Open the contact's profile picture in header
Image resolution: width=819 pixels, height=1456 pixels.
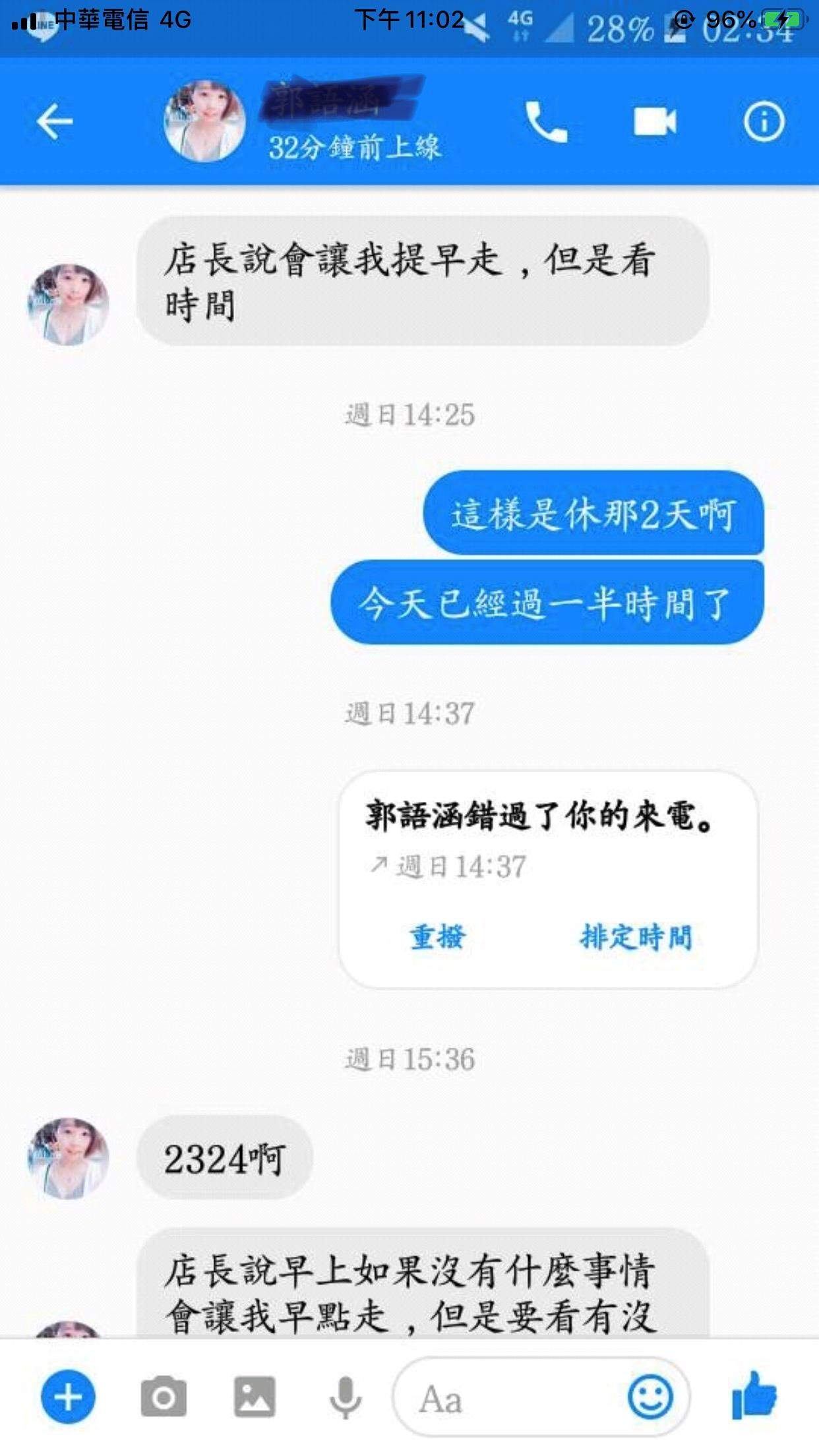click(x=204, y=121)
